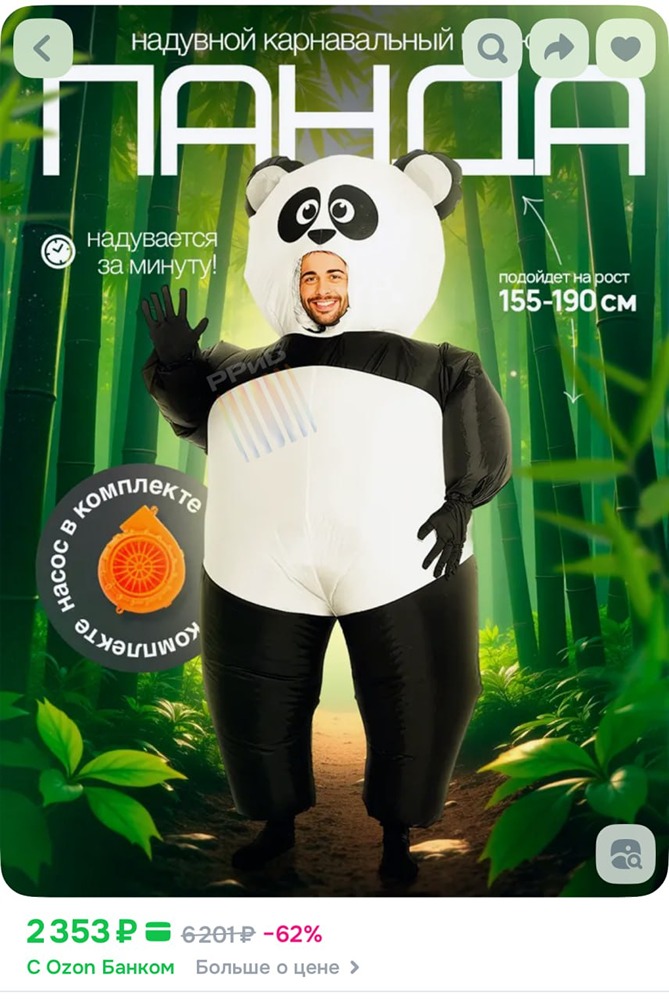Share this panda costume product
The width and height of the screenshot is (669, 1000).
click(x=559, y=47)
